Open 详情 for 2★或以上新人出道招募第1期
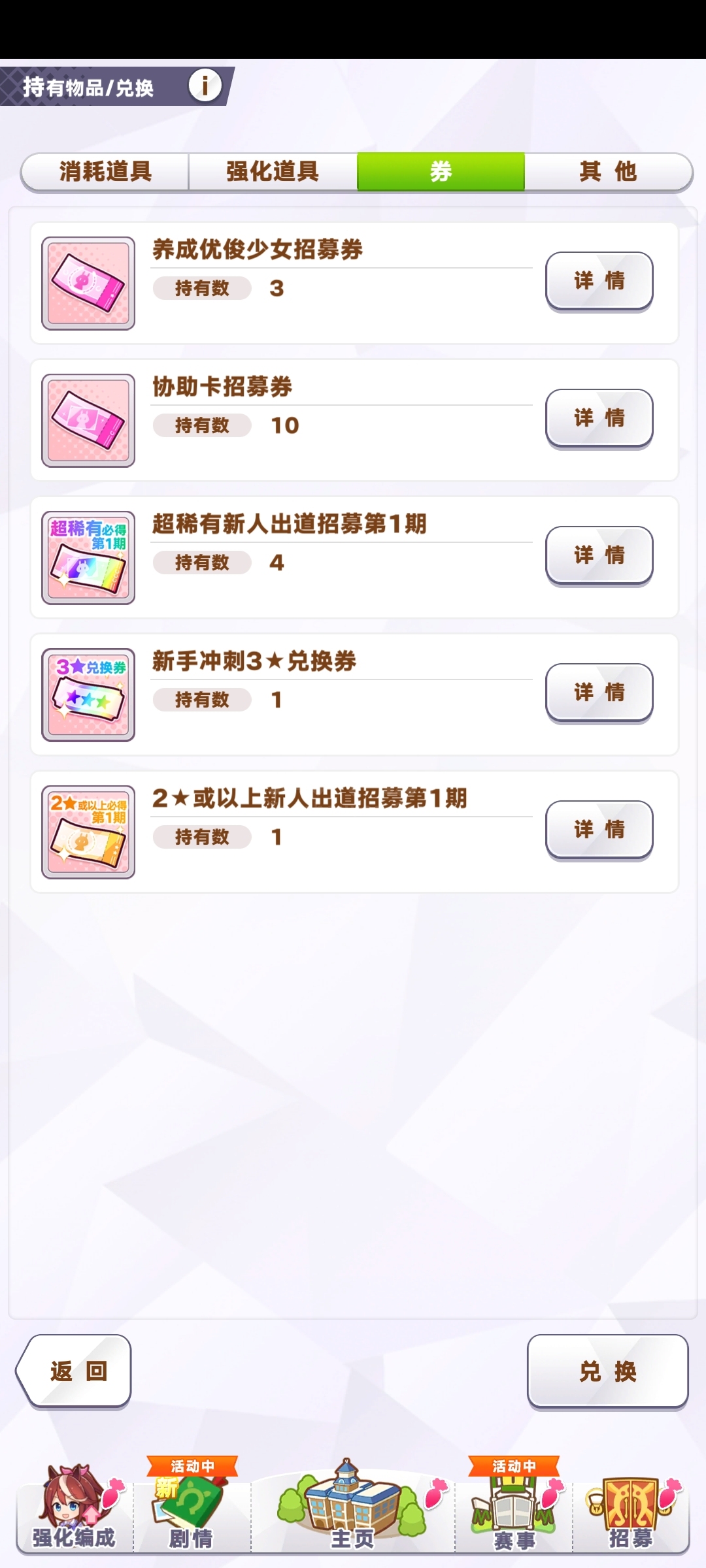Viewport: 706px width, 1568px height. point(599,830)
